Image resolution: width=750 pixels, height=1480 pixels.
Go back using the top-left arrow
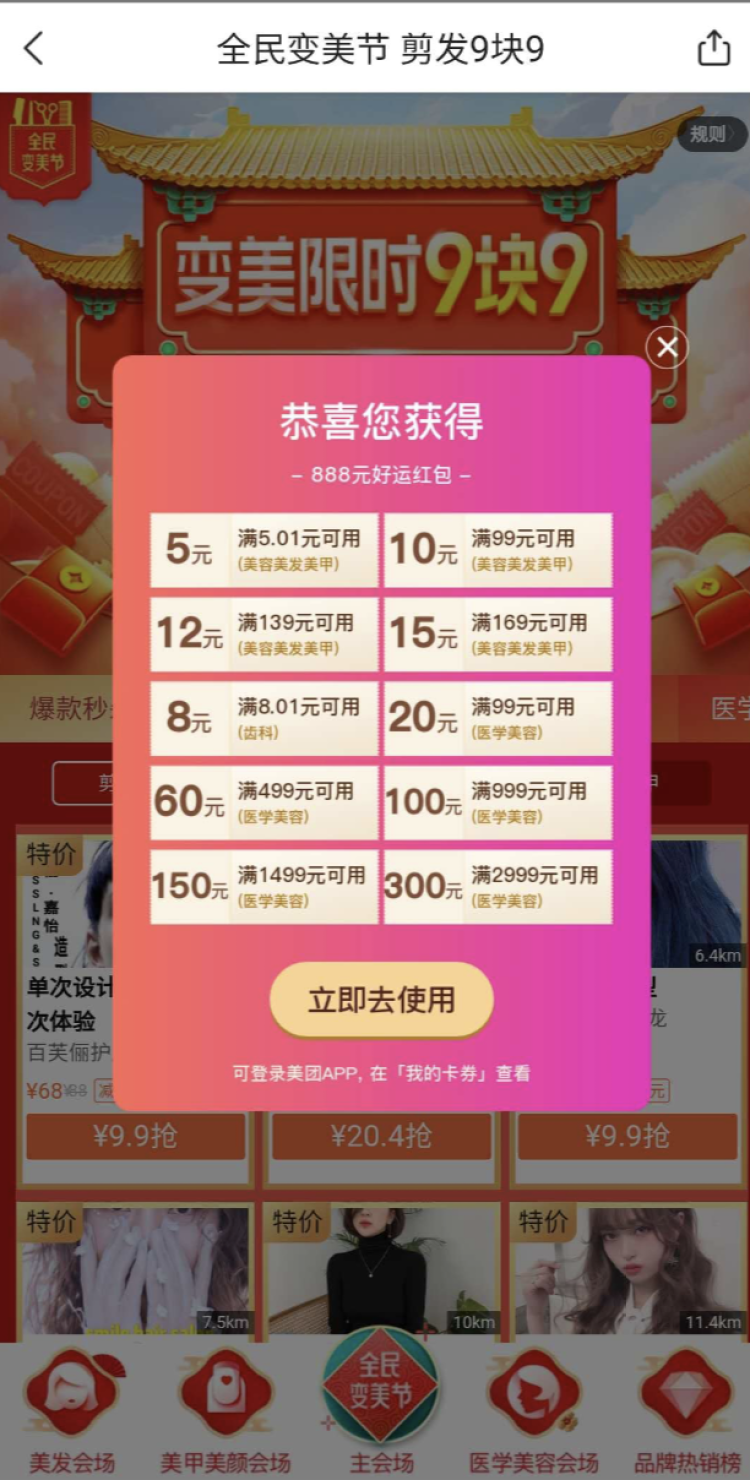(34, 48)
